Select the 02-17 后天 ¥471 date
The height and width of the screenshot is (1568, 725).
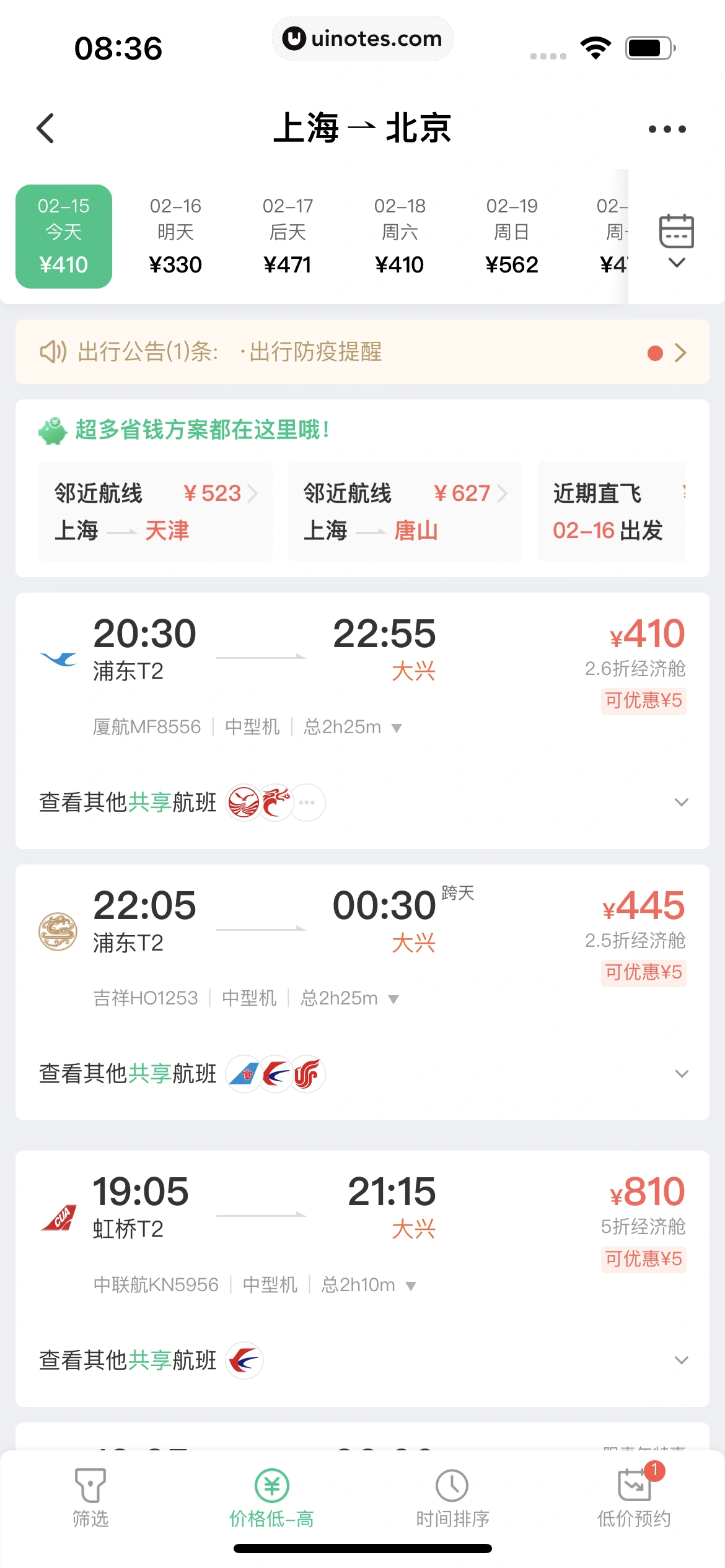coord(288,236)
